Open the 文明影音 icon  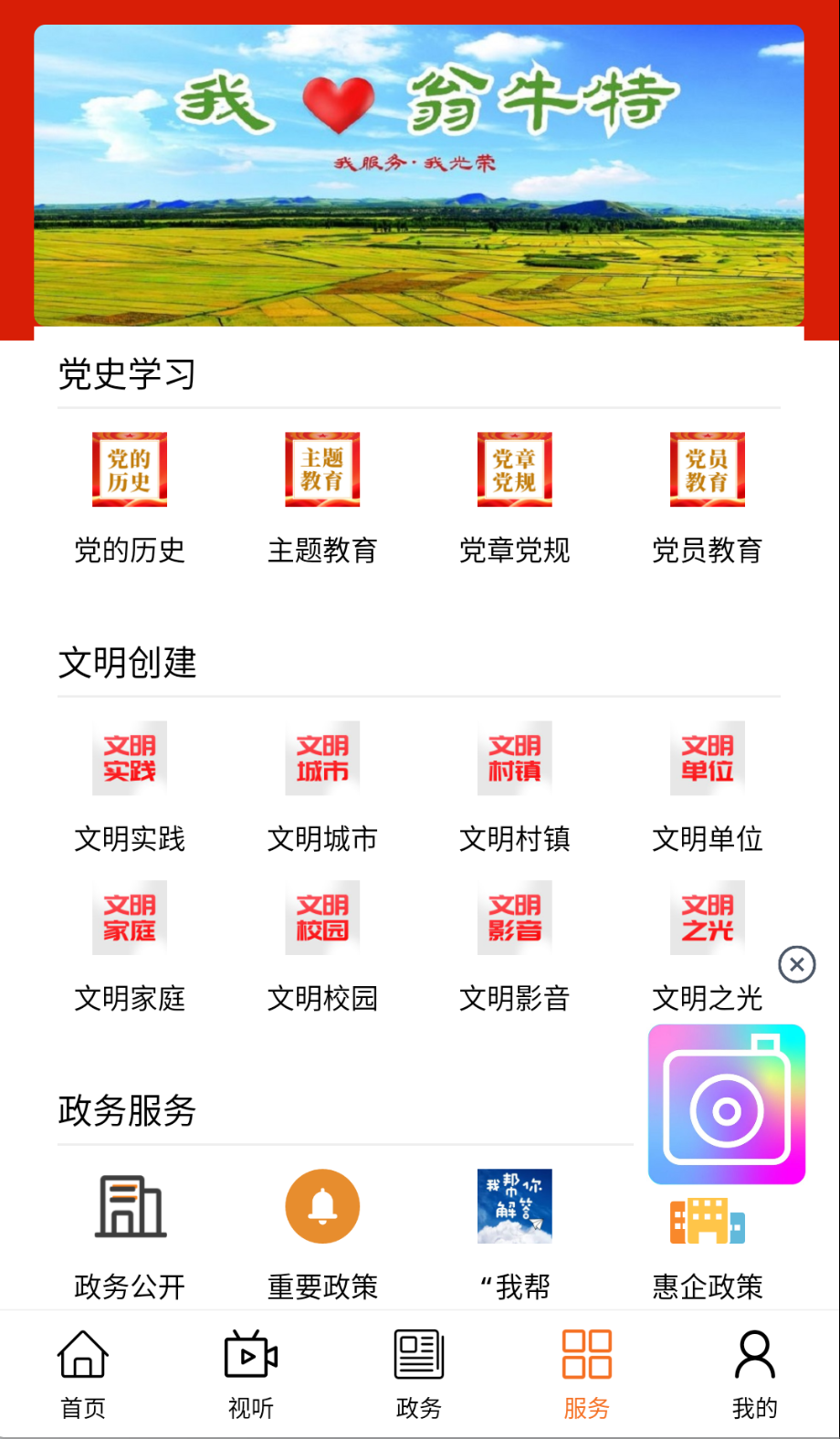click(514, 917)
